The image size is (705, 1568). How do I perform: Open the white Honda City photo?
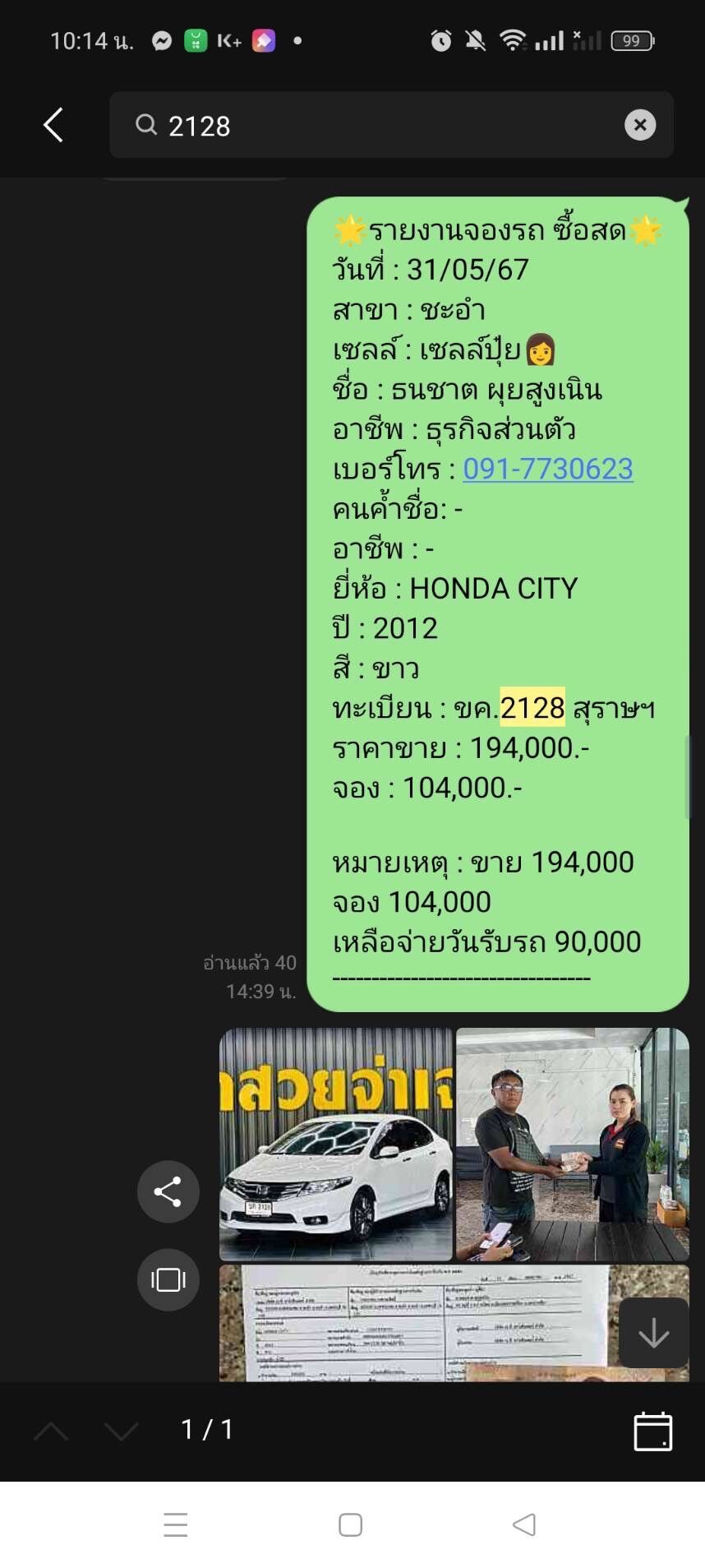coord(335,1144)
